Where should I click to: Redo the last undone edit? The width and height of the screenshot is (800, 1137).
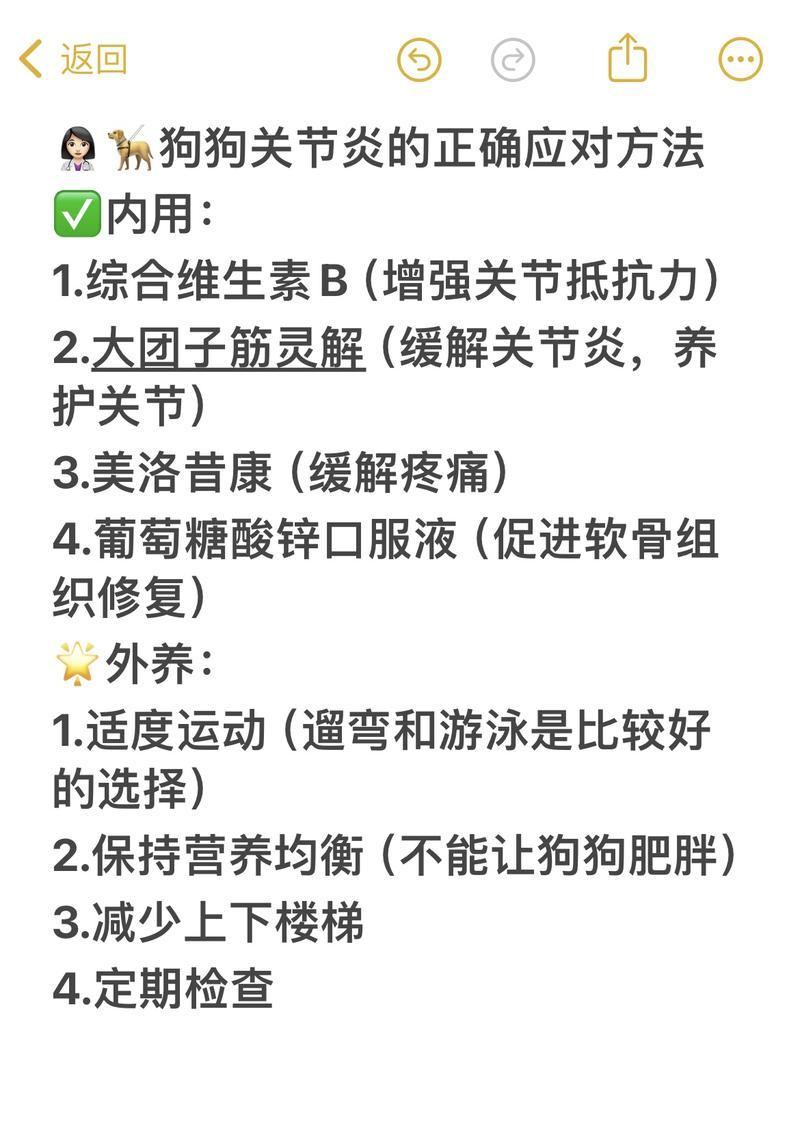tap(513, 60)
